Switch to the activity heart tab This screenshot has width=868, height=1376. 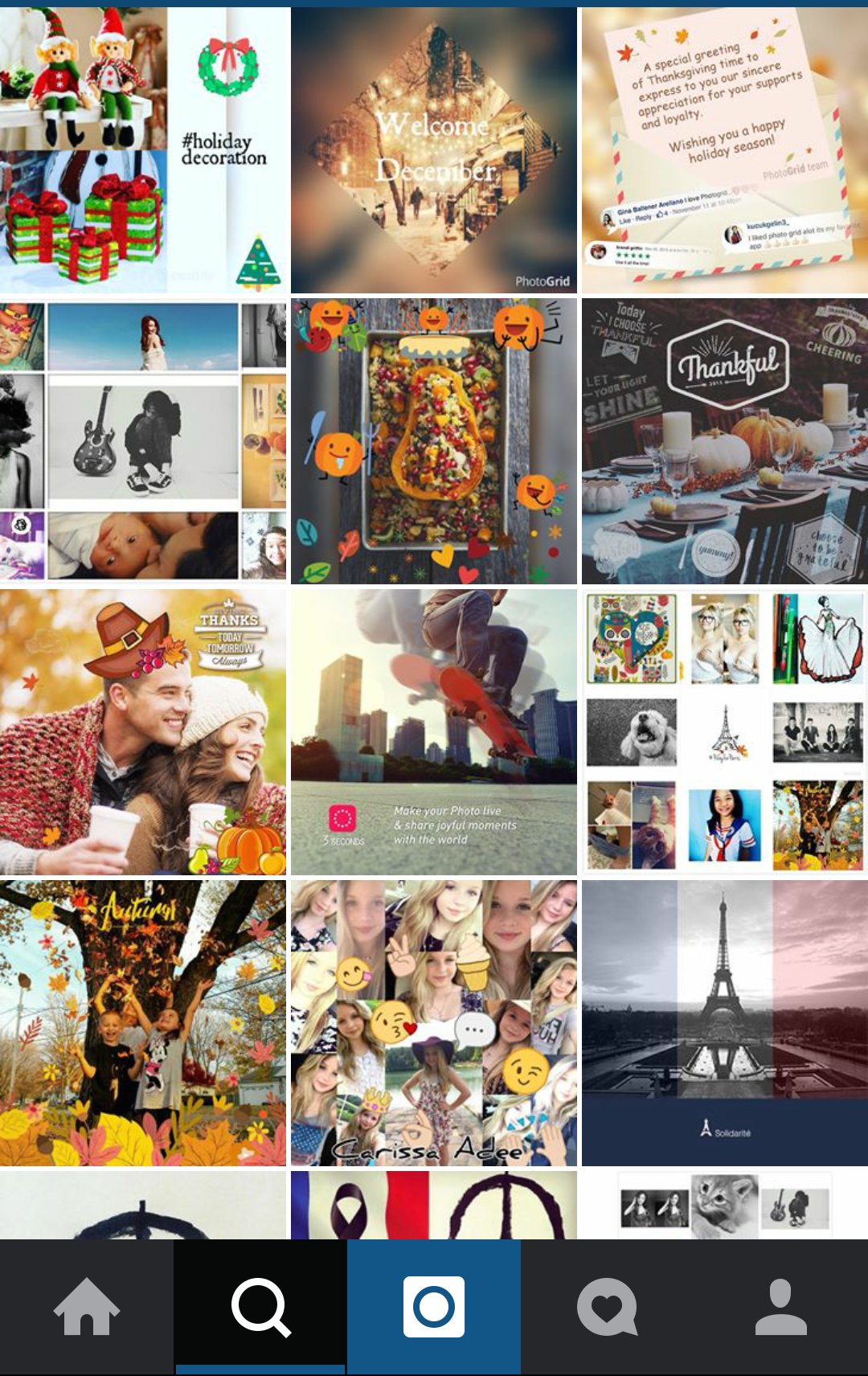pos(608,1307)
